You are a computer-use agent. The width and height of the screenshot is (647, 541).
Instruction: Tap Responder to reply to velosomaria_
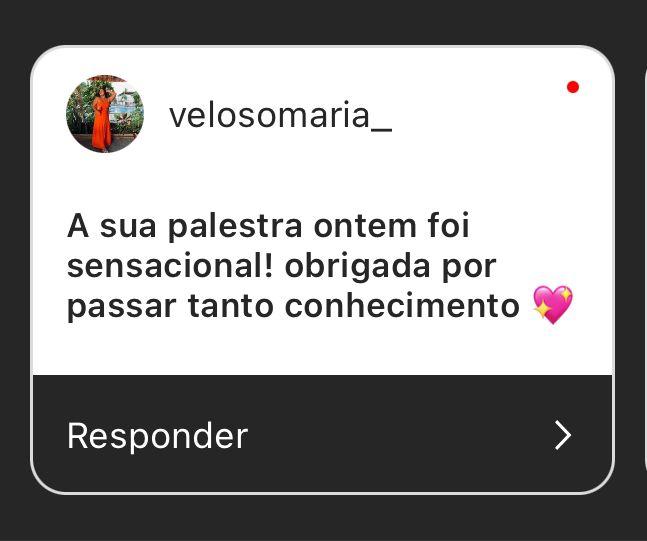click(x=158, y=436)
